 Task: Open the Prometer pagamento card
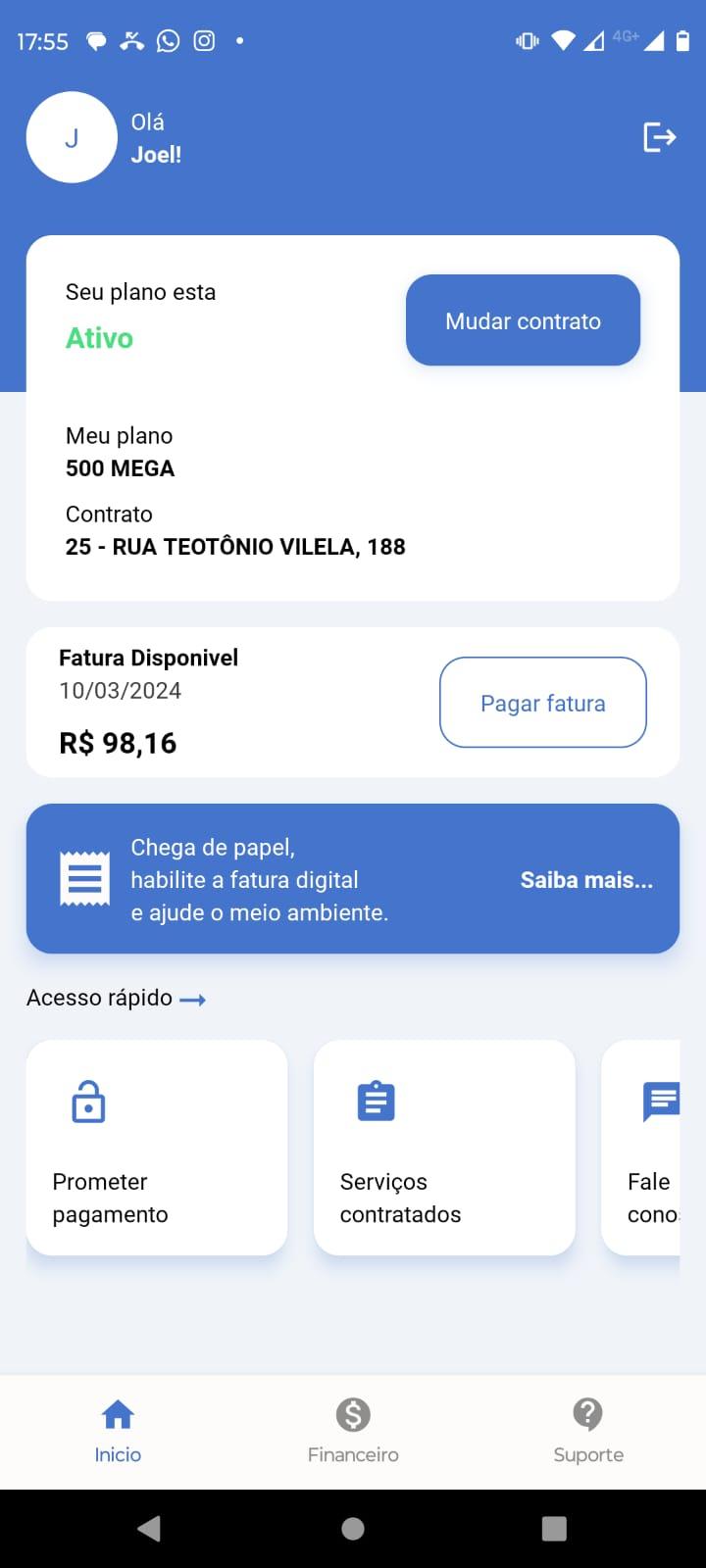coord(157,1148)
